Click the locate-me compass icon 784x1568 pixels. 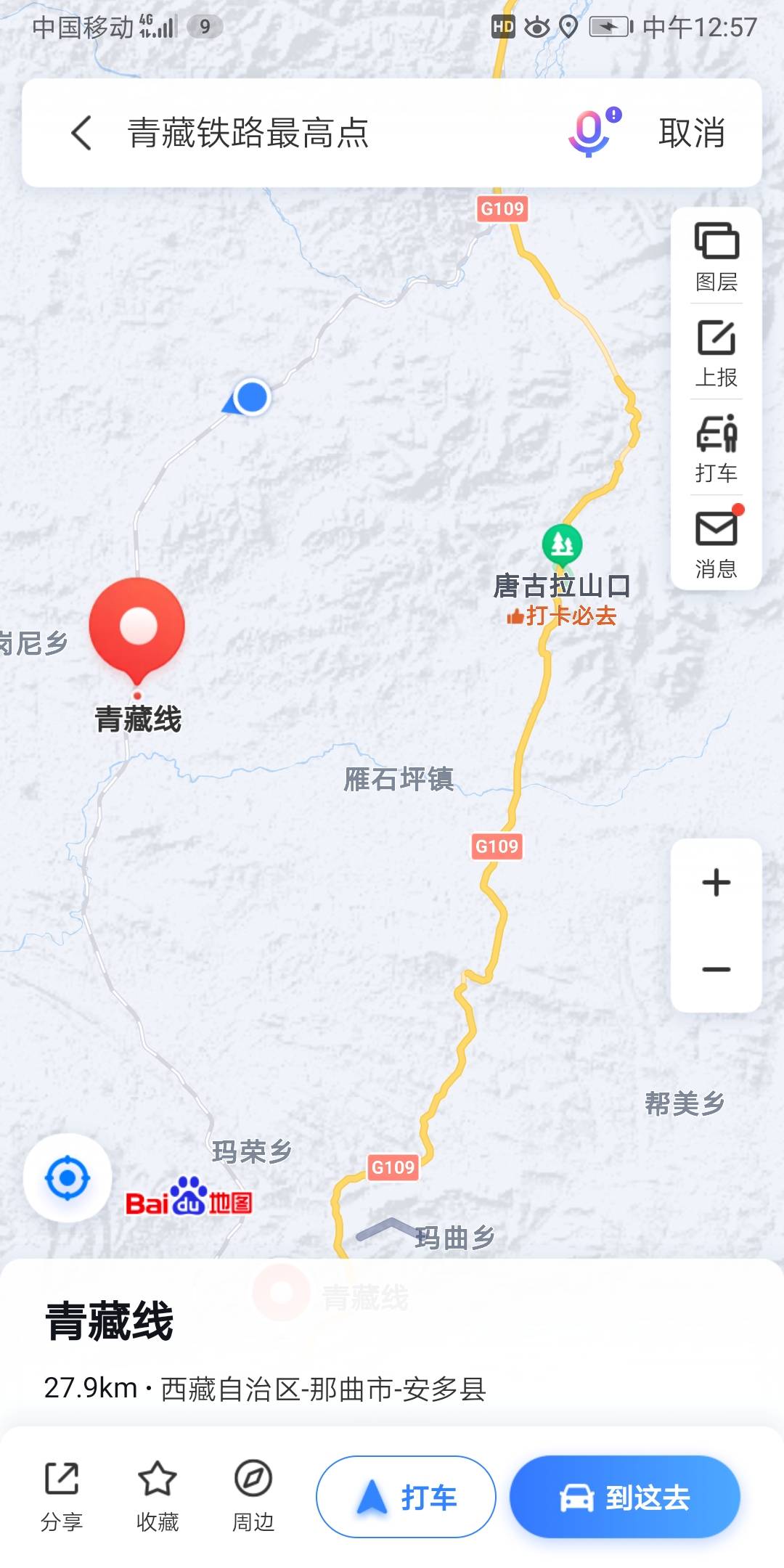point(66,1179)
